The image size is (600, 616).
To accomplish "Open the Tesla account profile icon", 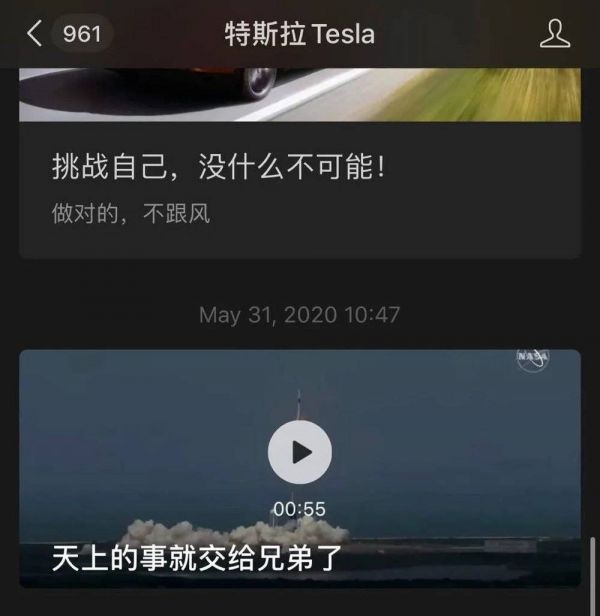I will (555, 34).
